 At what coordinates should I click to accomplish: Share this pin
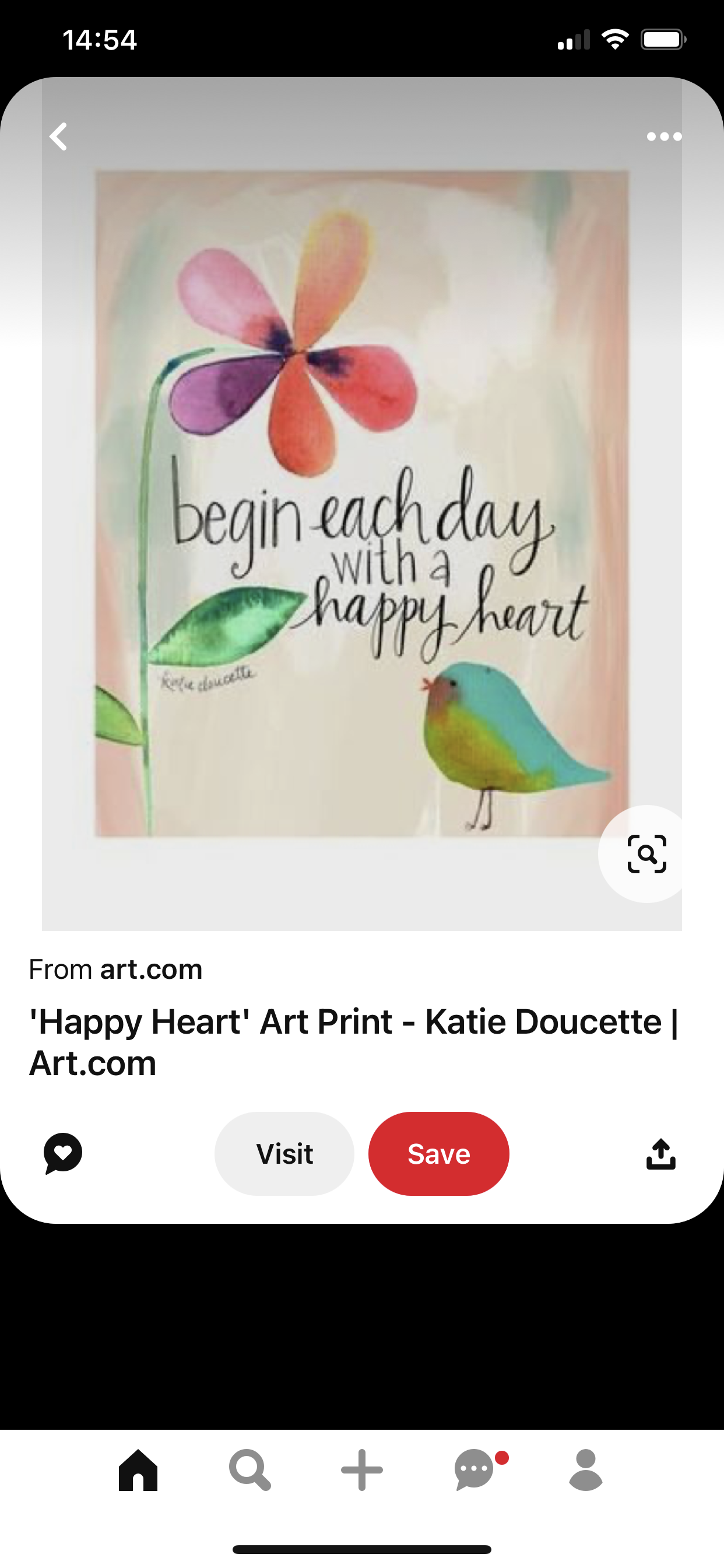(x=660, y=1154)
